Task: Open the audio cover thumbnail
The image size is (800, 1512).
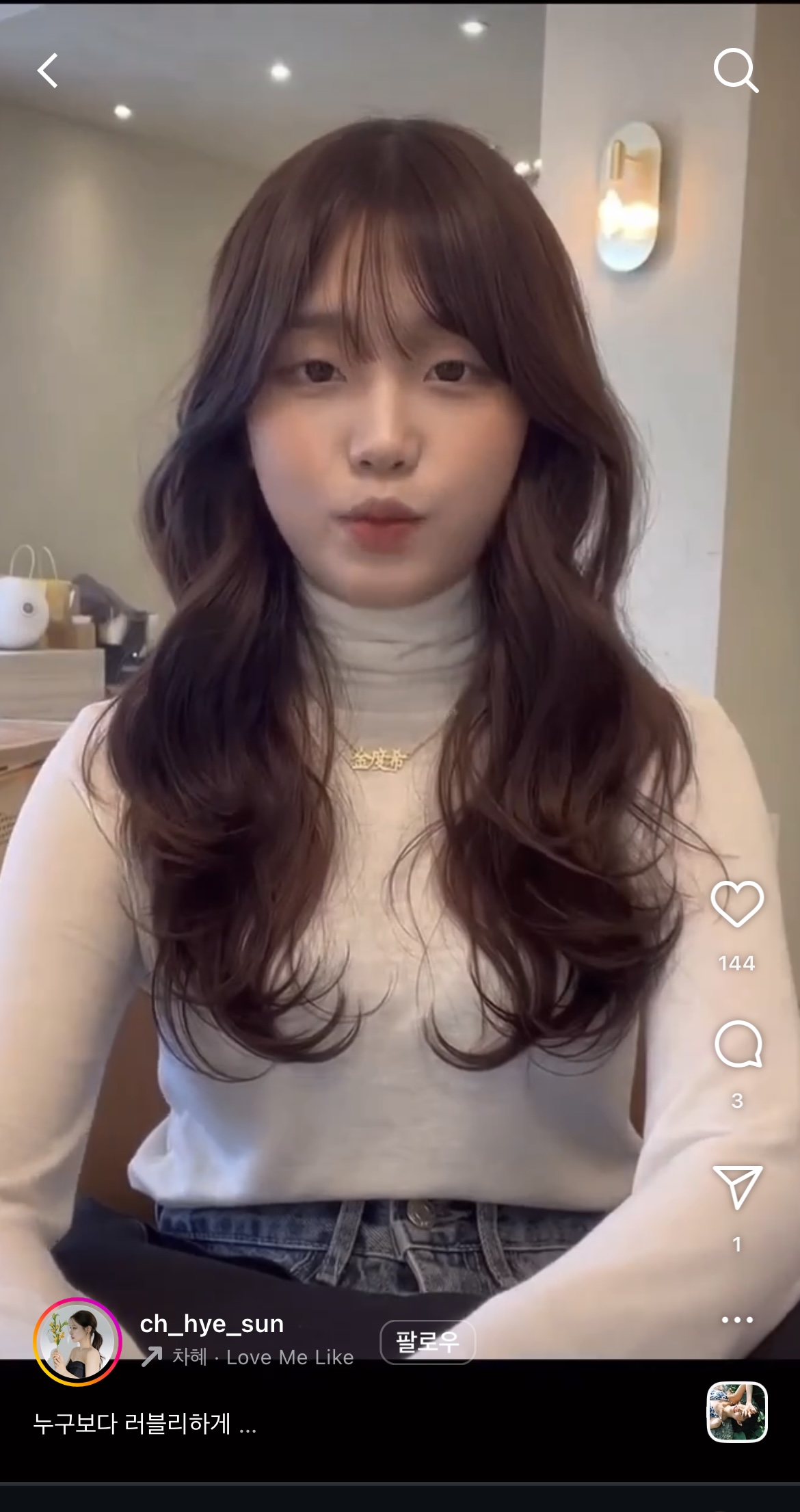Action: [x=737, y=1412]
